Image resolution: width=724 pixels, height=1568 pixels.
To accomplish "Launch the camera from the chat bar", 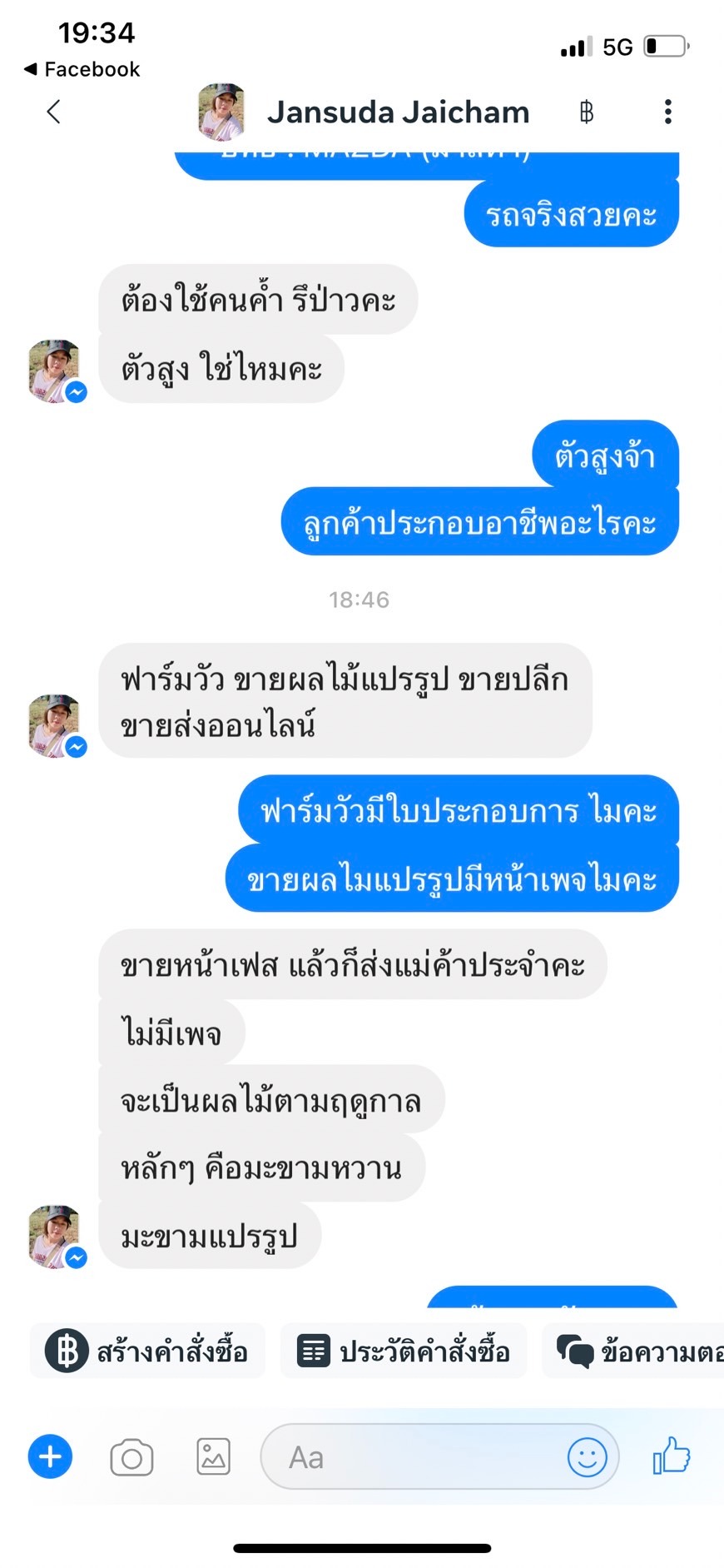I will (x=131, y=1457).
